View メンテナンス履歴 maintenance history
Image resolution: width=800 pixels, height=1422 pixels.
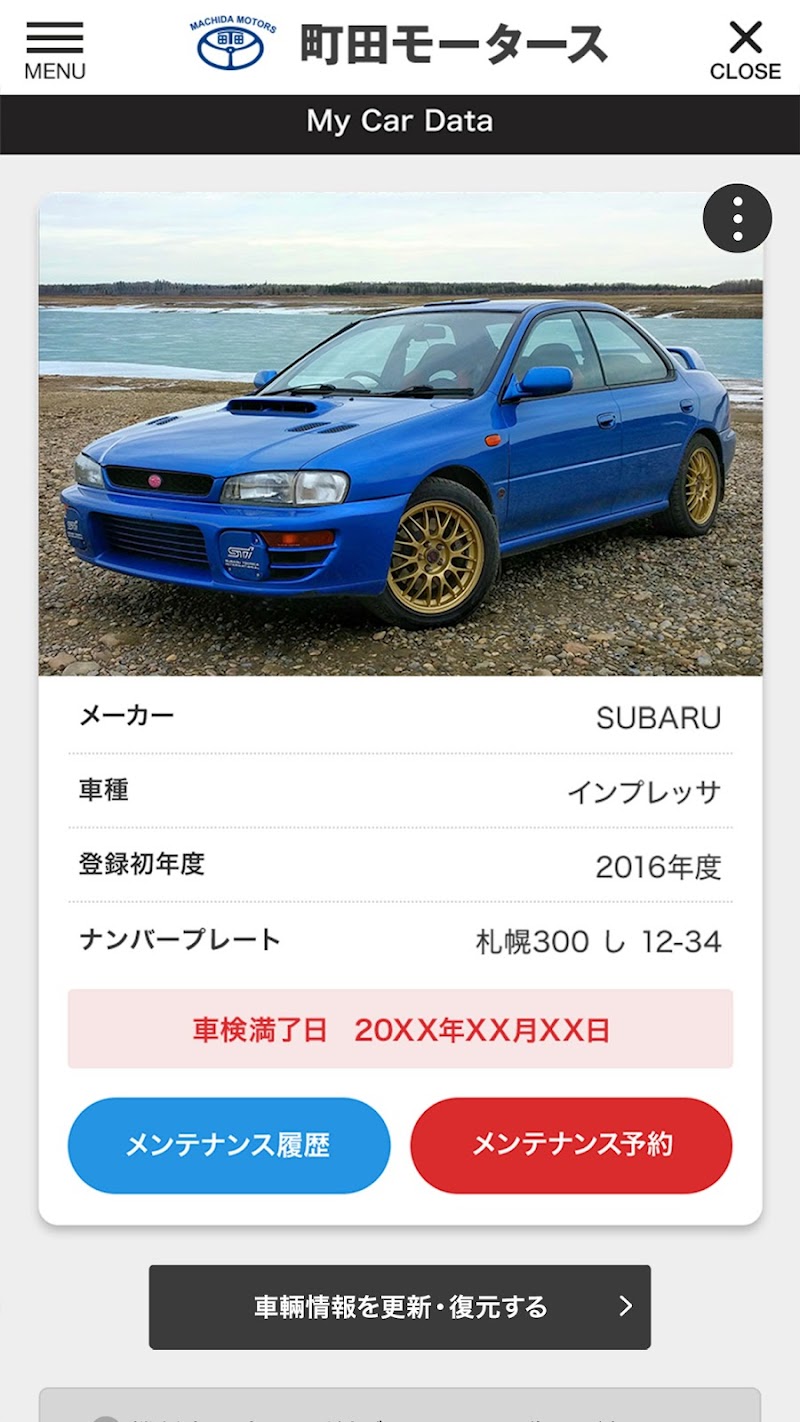(229, 1145)
